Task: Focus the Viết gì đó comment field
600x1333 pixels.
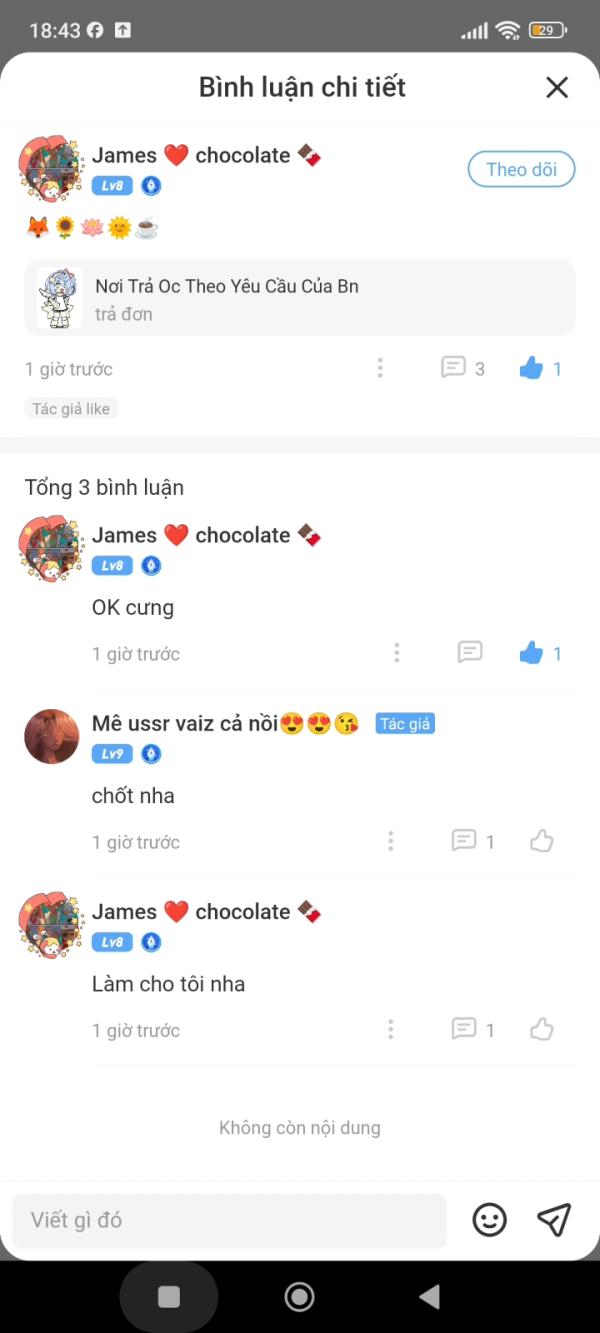Action: point(229,1220)
